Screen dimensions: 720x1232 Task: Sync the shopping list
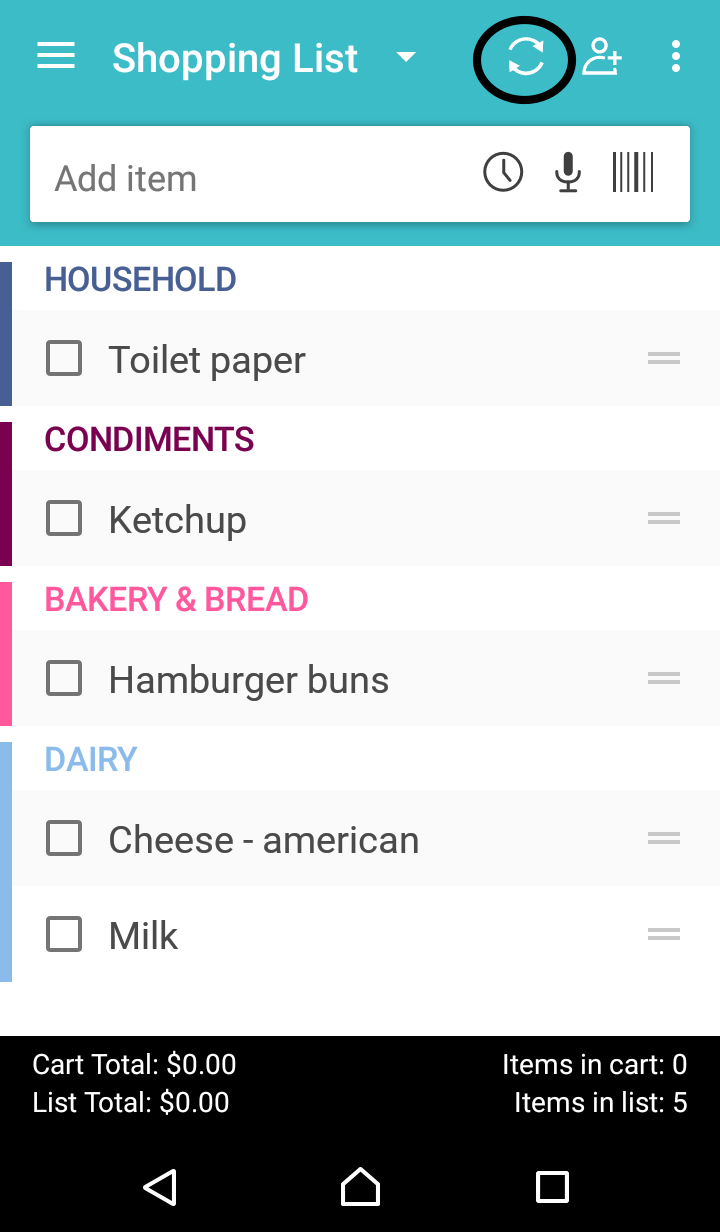tap(525, 57)
